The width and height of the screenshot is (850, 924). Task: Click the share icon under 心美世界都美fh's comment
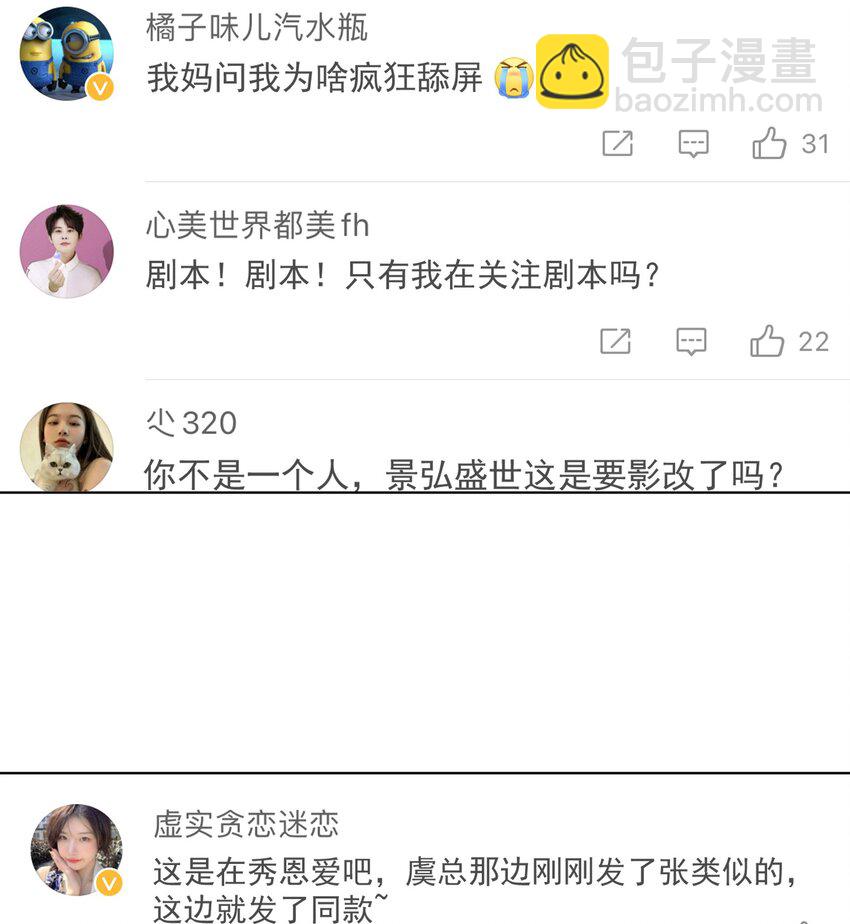point(618,341)
